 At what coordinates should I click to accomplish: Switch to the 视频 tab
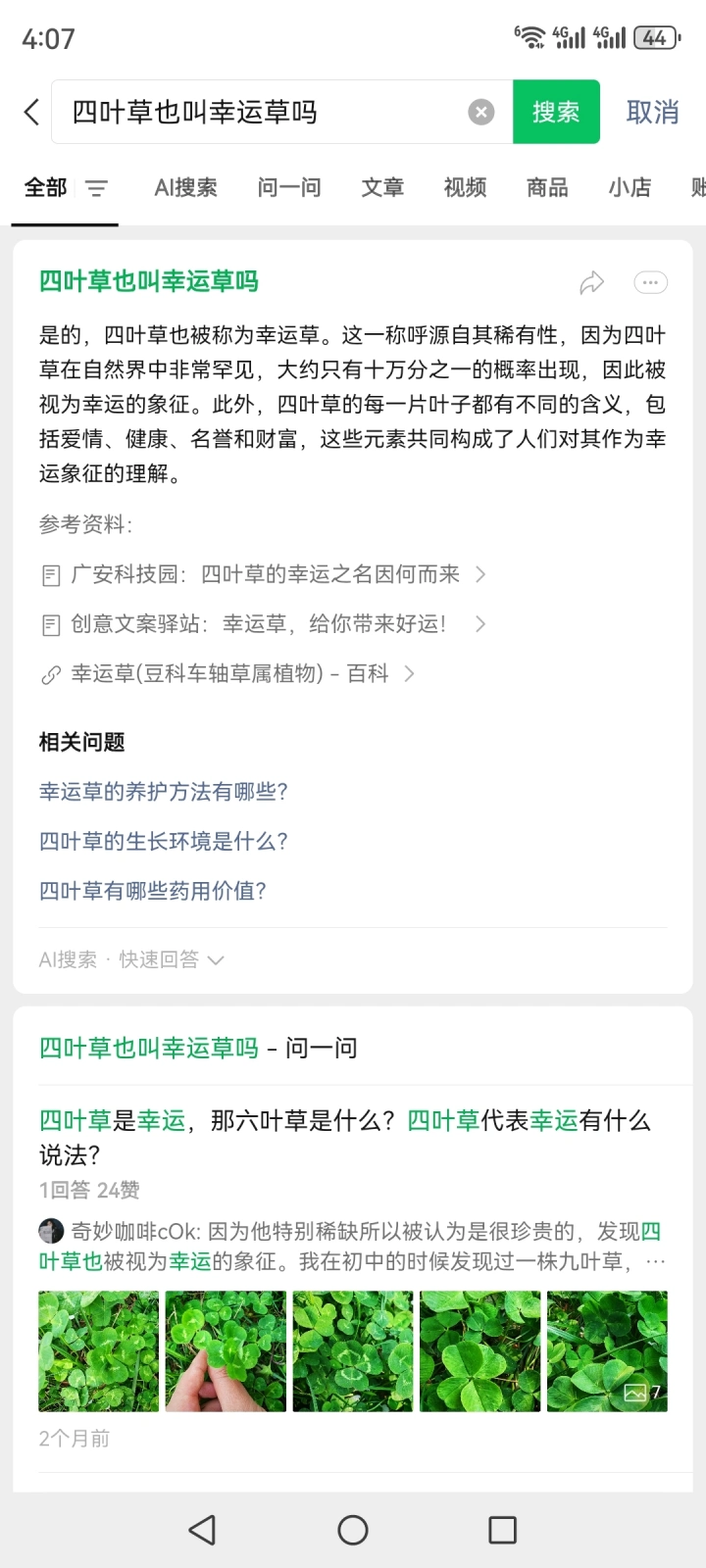click(465, 187)
